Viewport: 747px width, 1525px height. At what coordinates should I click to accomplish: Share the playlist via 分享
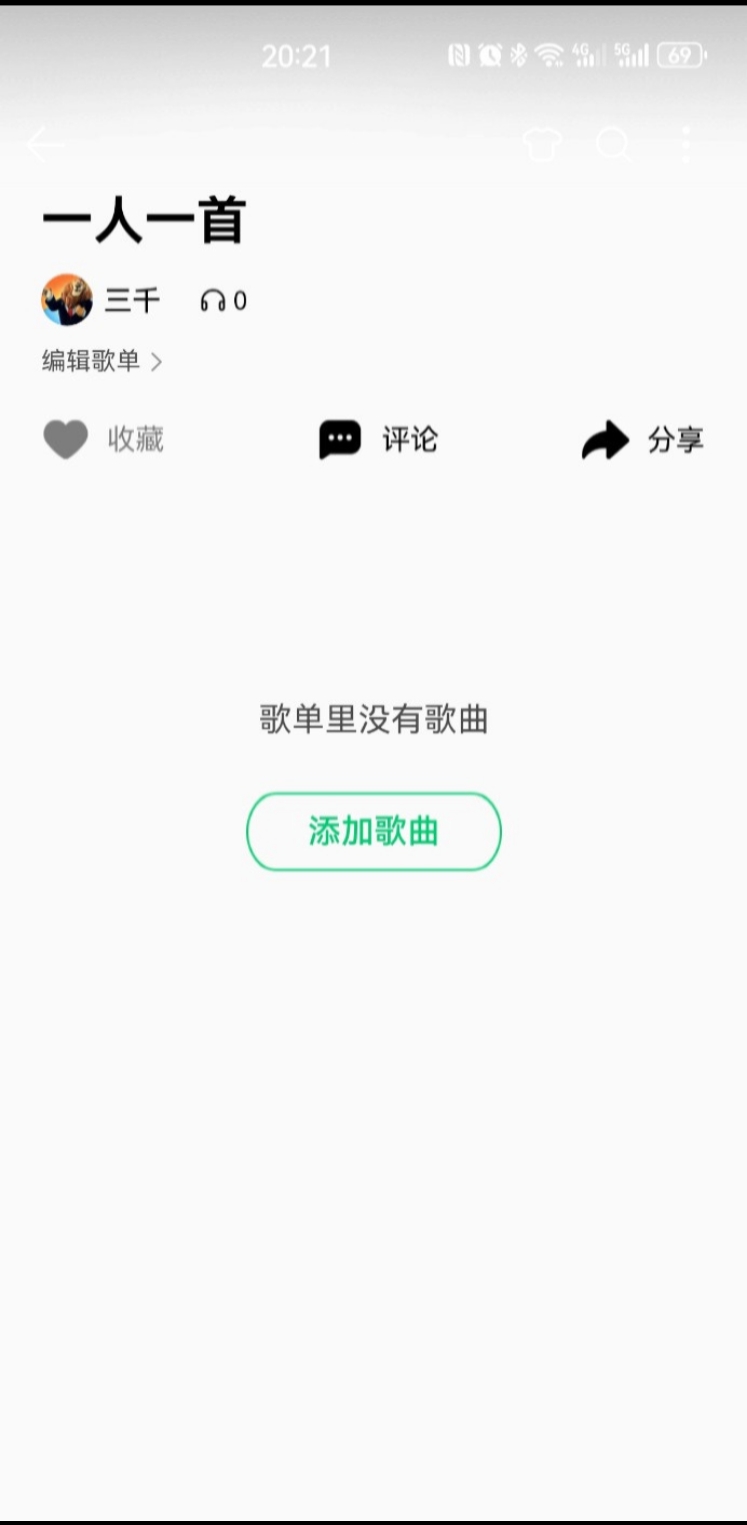coord(643,439)
